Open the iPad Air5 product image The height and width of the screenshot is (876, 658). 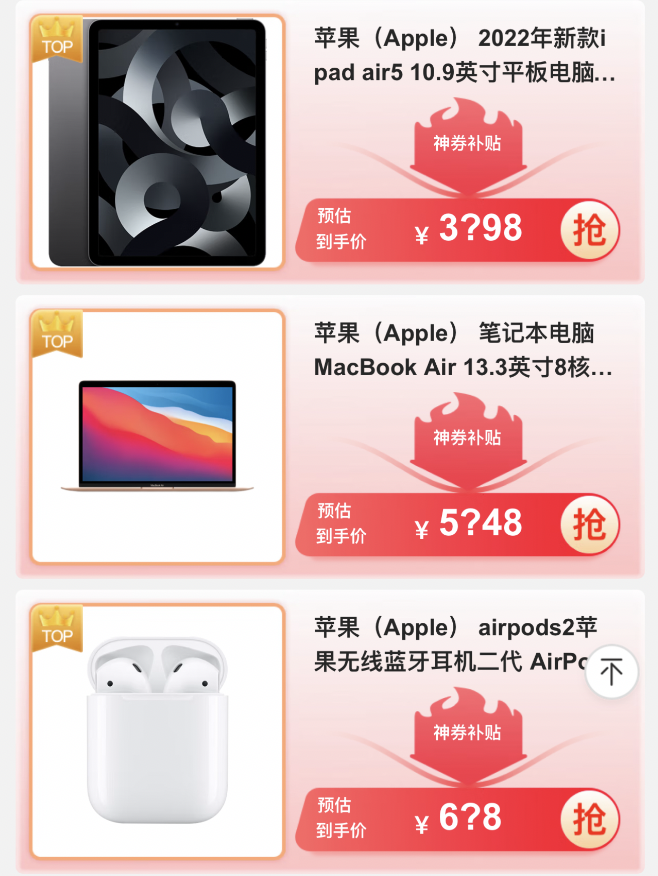[x=158, y=143]
